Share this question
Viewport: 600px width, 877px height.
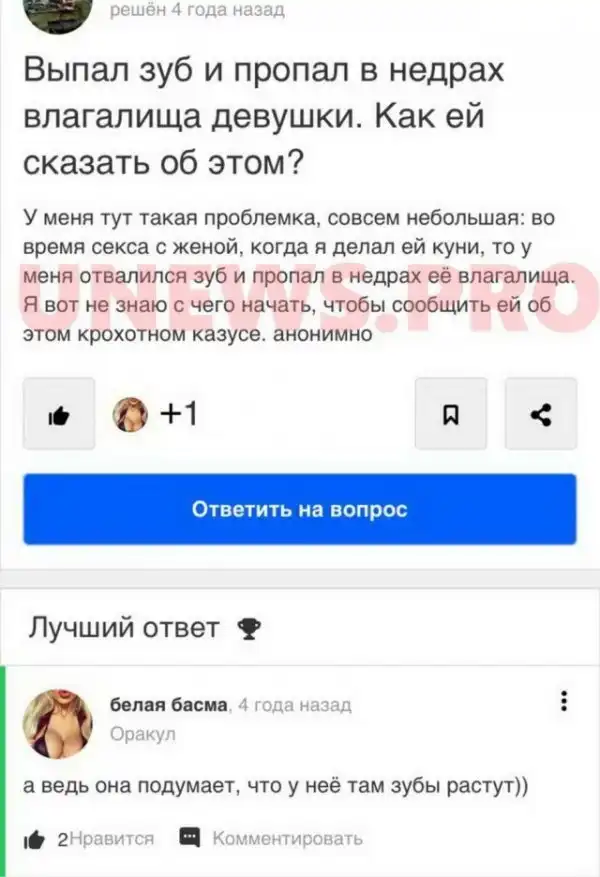(x=540, y=414)
